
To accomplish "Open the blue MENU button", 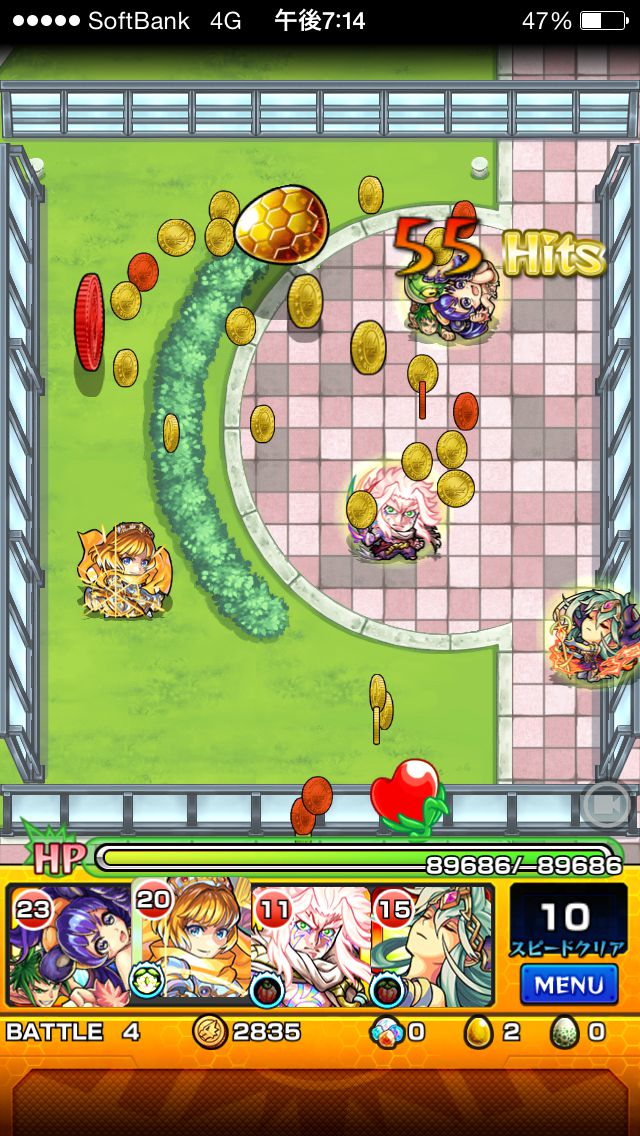I will point(568,985).
